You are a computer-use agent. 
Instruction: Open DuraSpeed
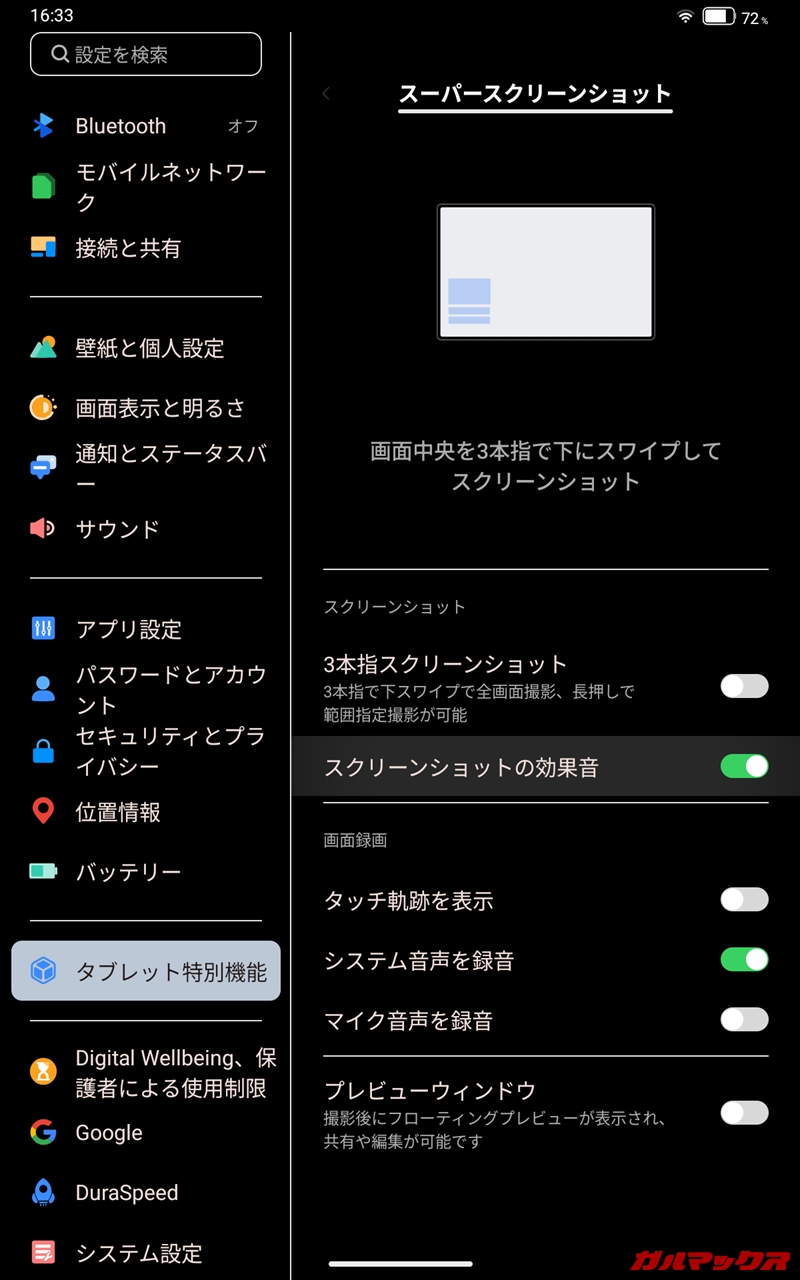(x=146, y=1193)
